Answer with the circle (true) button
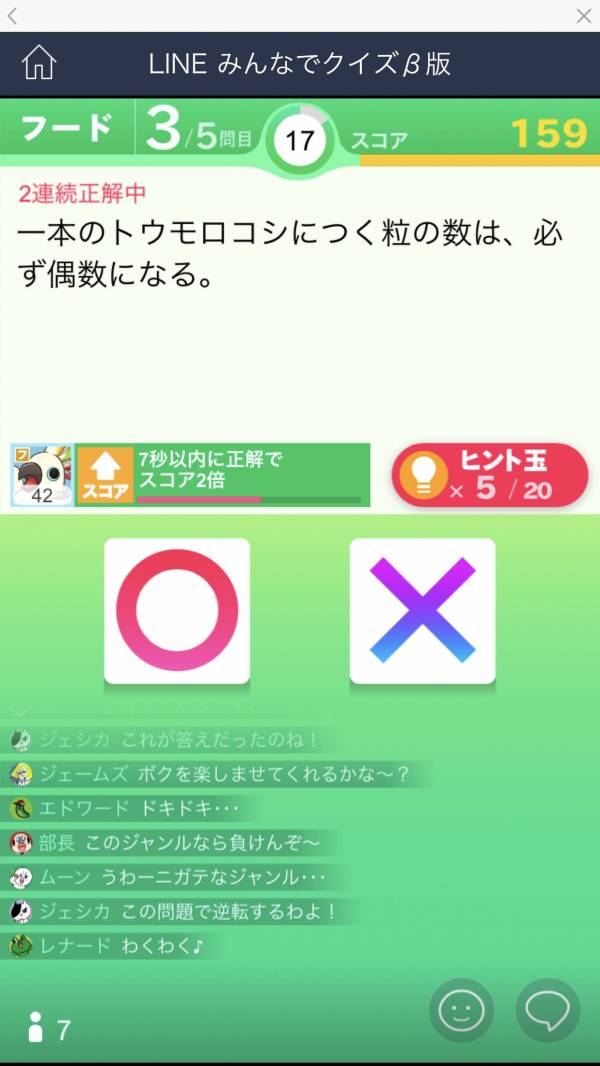 [177, 610]
